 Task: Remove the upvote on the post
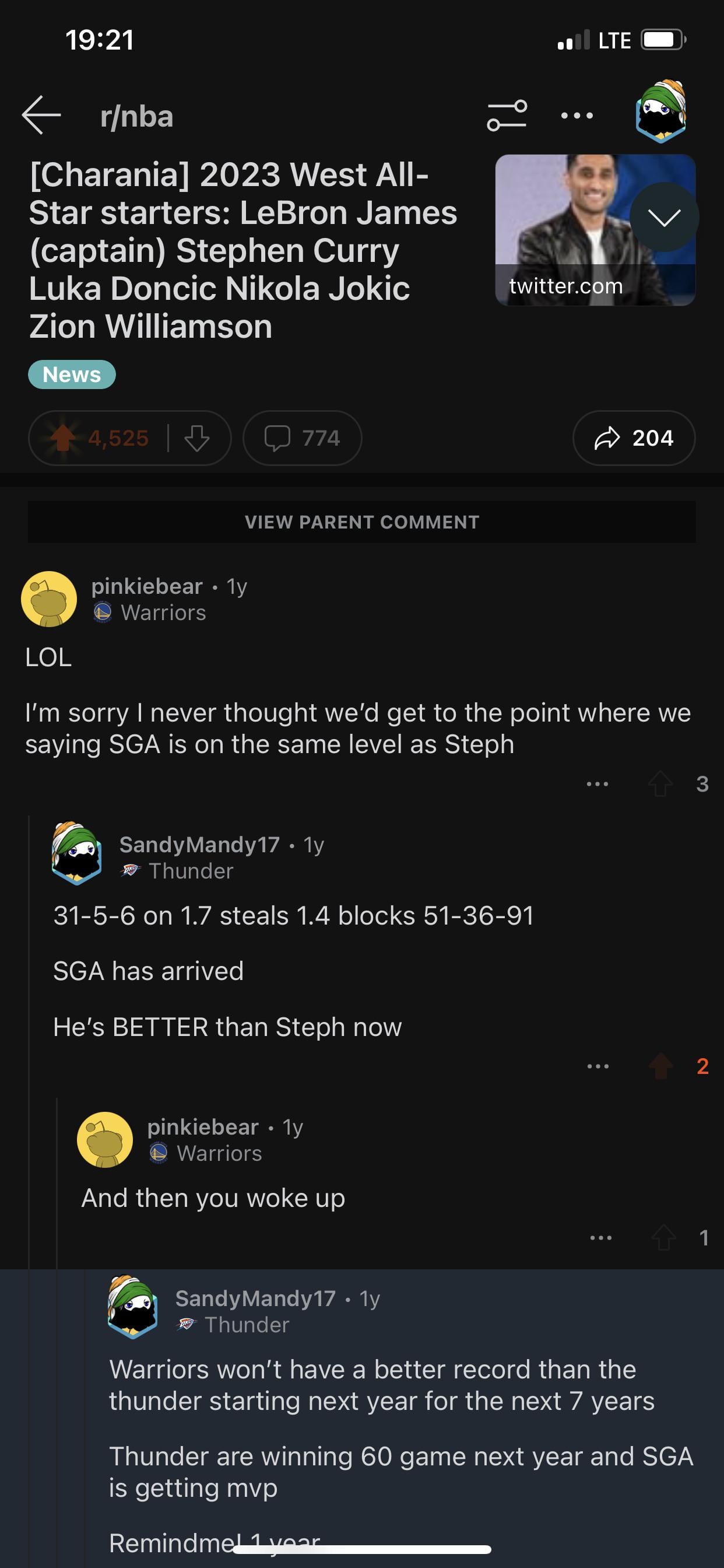click(x=64, y=437)
